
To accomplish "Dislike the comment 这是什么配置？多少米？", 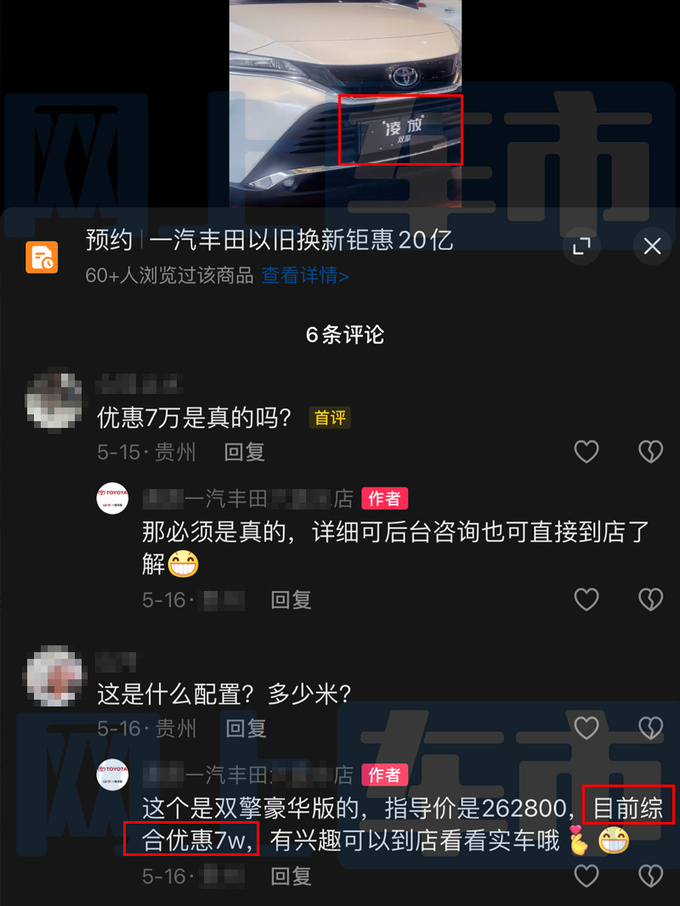I will pyautogui.click(x=651, y=728).
